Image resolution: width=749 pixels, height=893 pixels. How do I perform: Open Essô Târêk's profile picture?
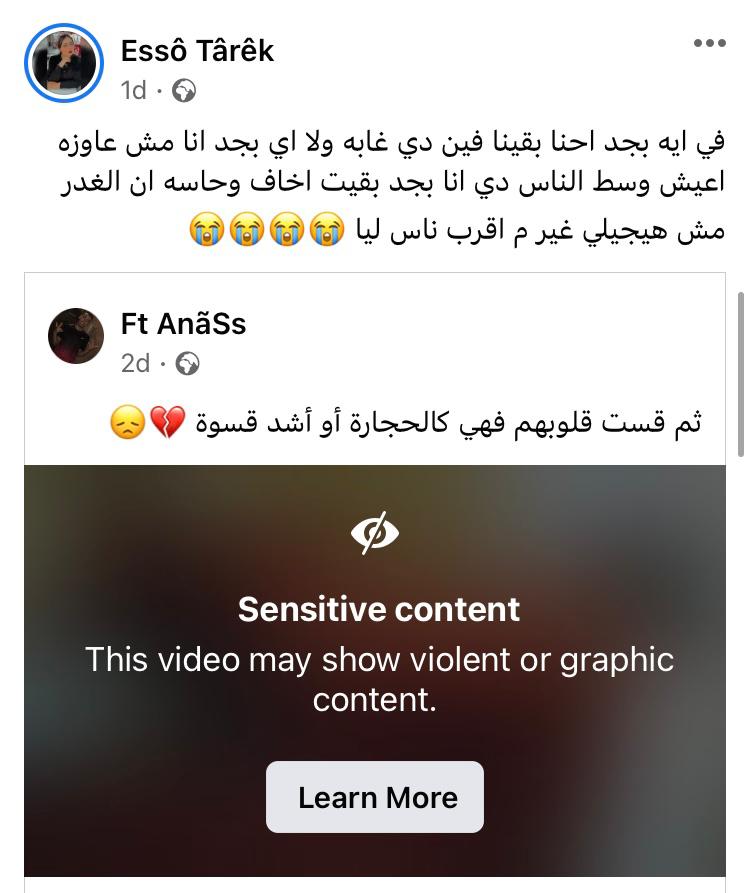pyautogui.click(x=64, y=62)
